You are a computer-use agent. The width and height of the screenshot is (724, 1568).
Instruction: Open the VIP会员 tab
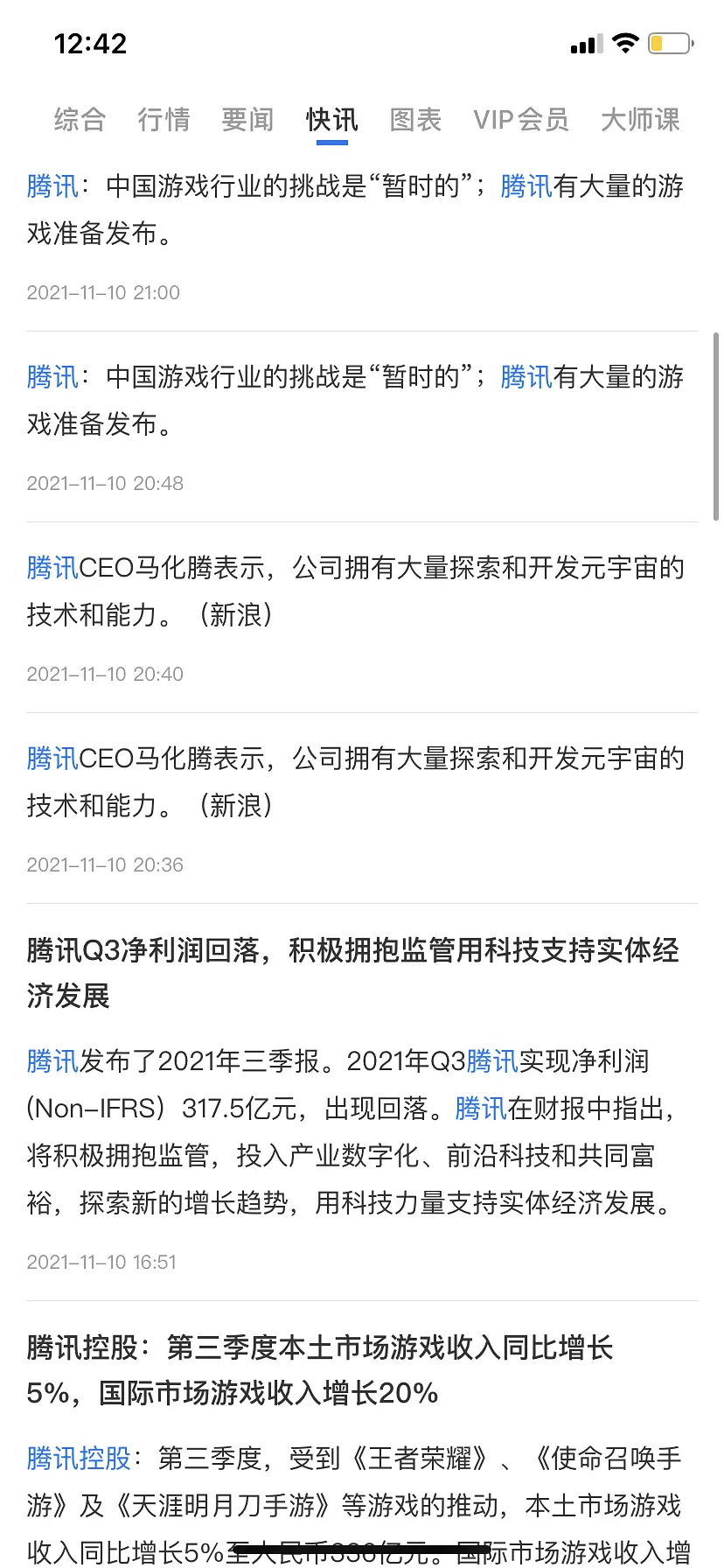click(x=521, y=120)
